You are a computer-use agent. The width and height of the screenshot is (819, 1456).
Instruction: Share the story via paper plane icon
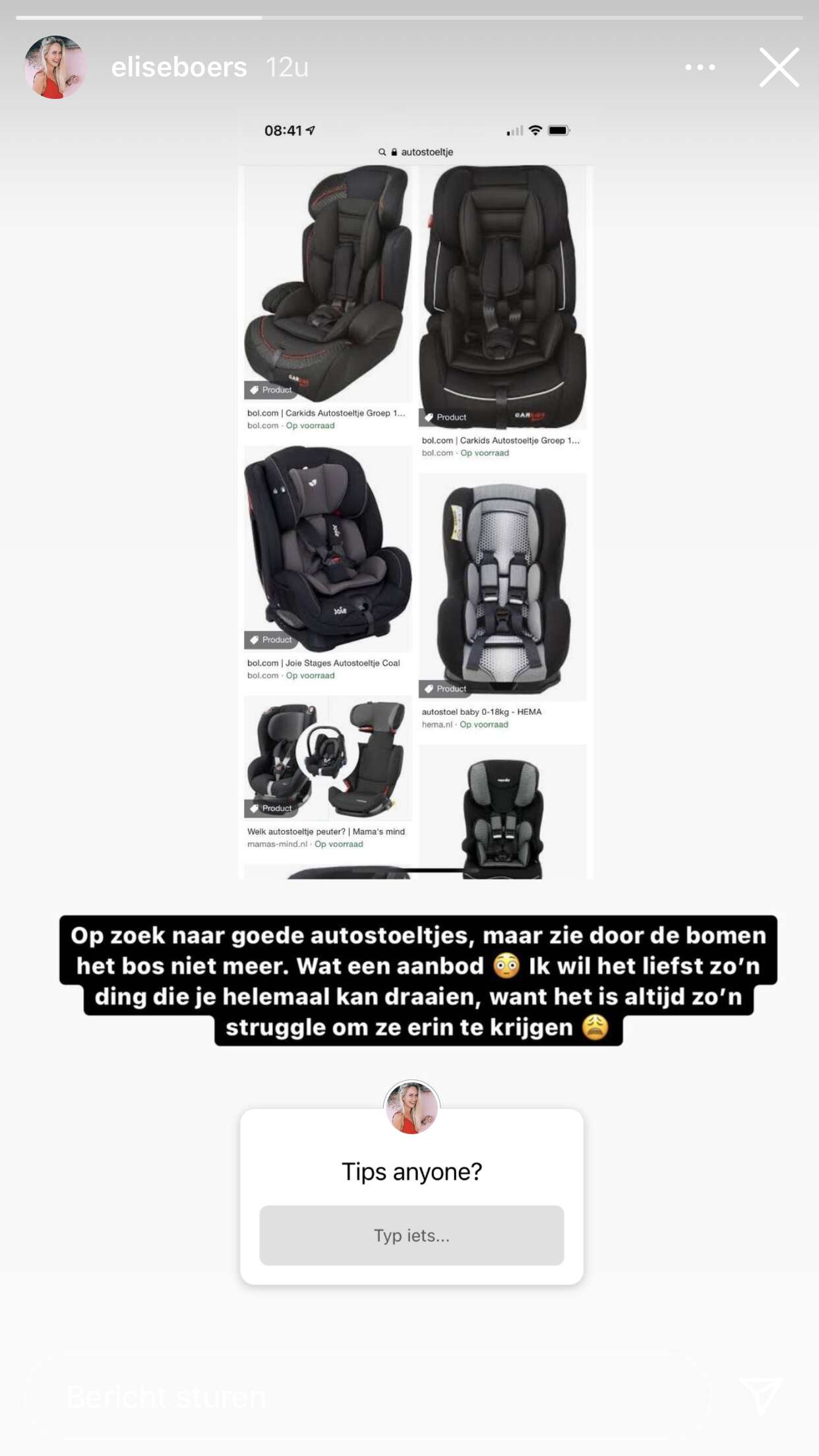point(761,1395)
